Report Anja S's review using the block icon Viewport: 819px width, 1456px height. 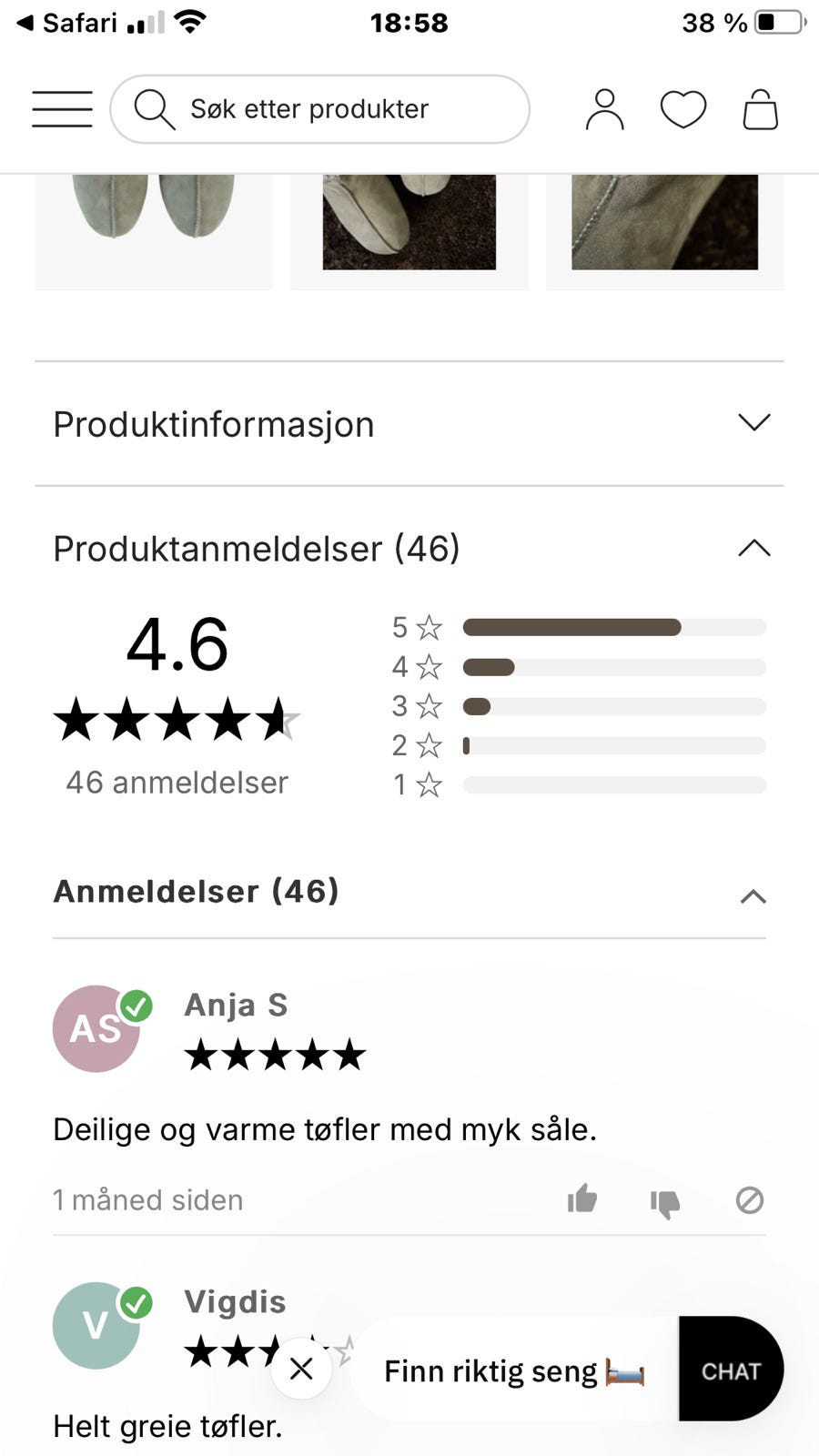749,1199
